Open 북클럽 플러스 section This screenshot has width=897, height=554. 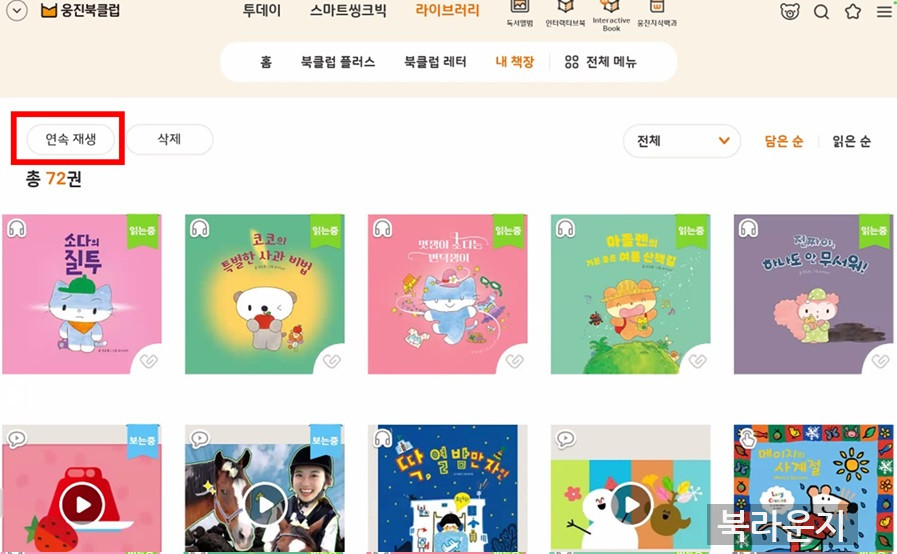pyautogui.click(x=338, y=62)
